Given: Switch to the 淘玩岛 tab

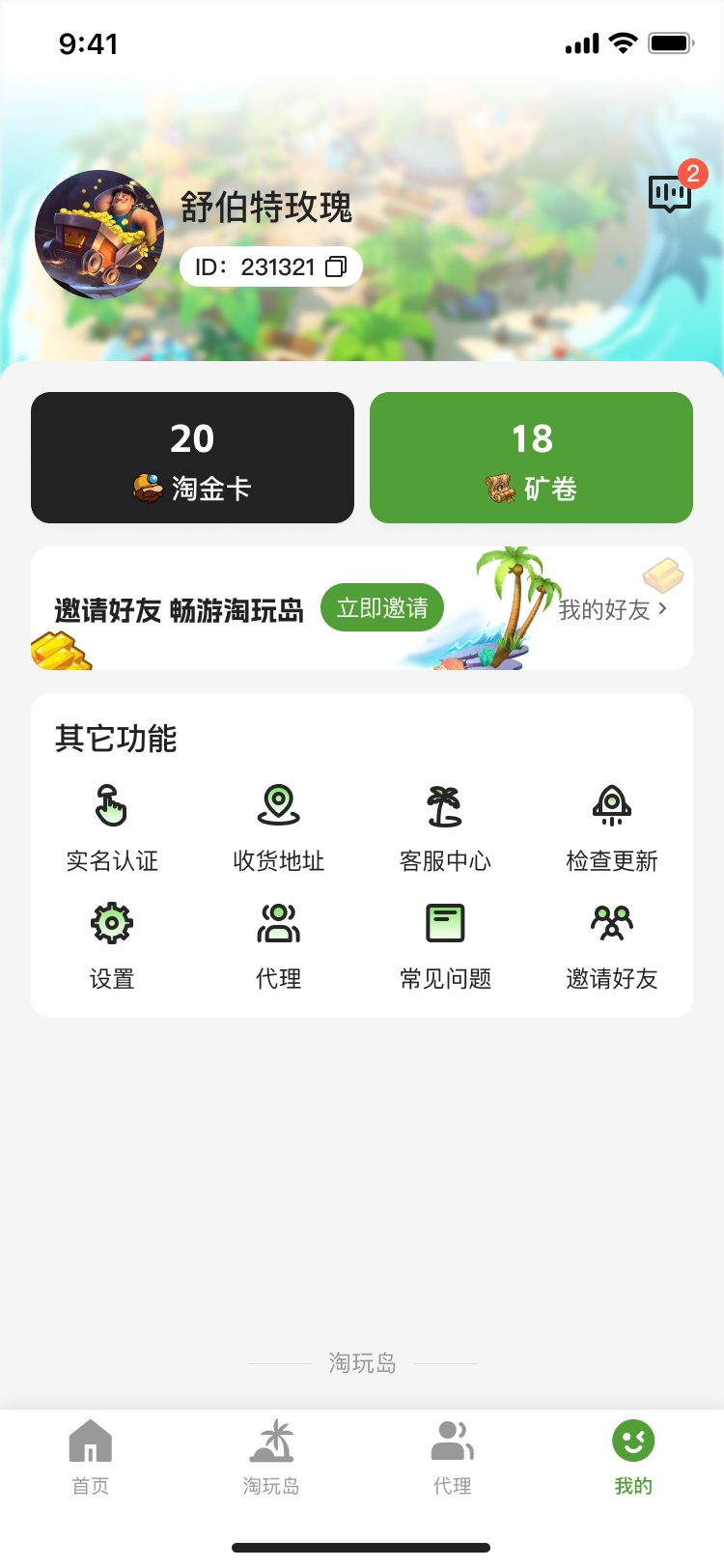Looking at the screenshot, I should [271, 1458].
